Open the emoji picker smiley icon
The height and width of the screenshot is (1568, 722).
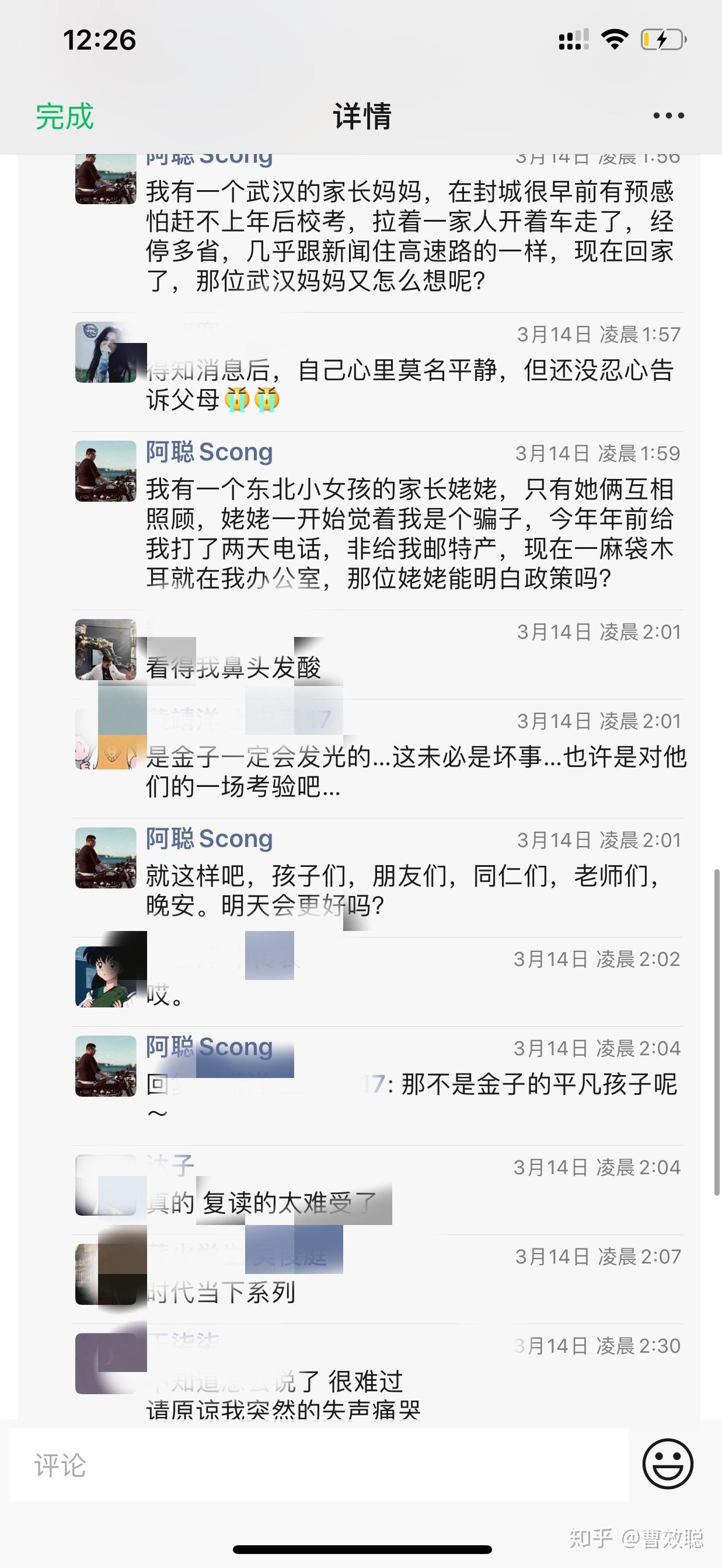pyautogui.click(x=668, y=1464)
